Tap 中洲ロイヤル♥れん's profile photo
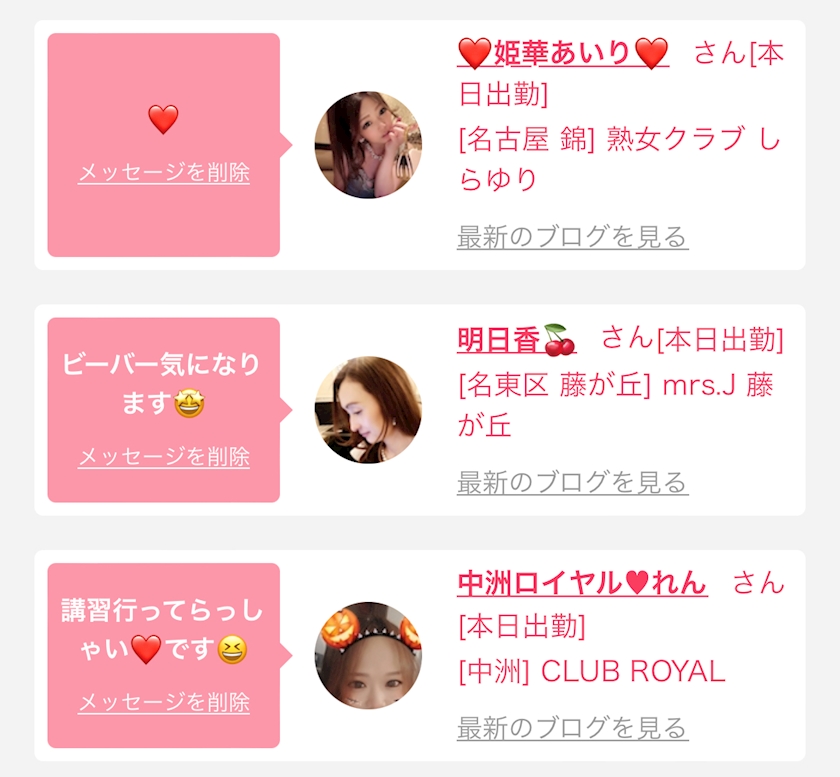Viewport: 840px width, 777px height. pos(368,655)
